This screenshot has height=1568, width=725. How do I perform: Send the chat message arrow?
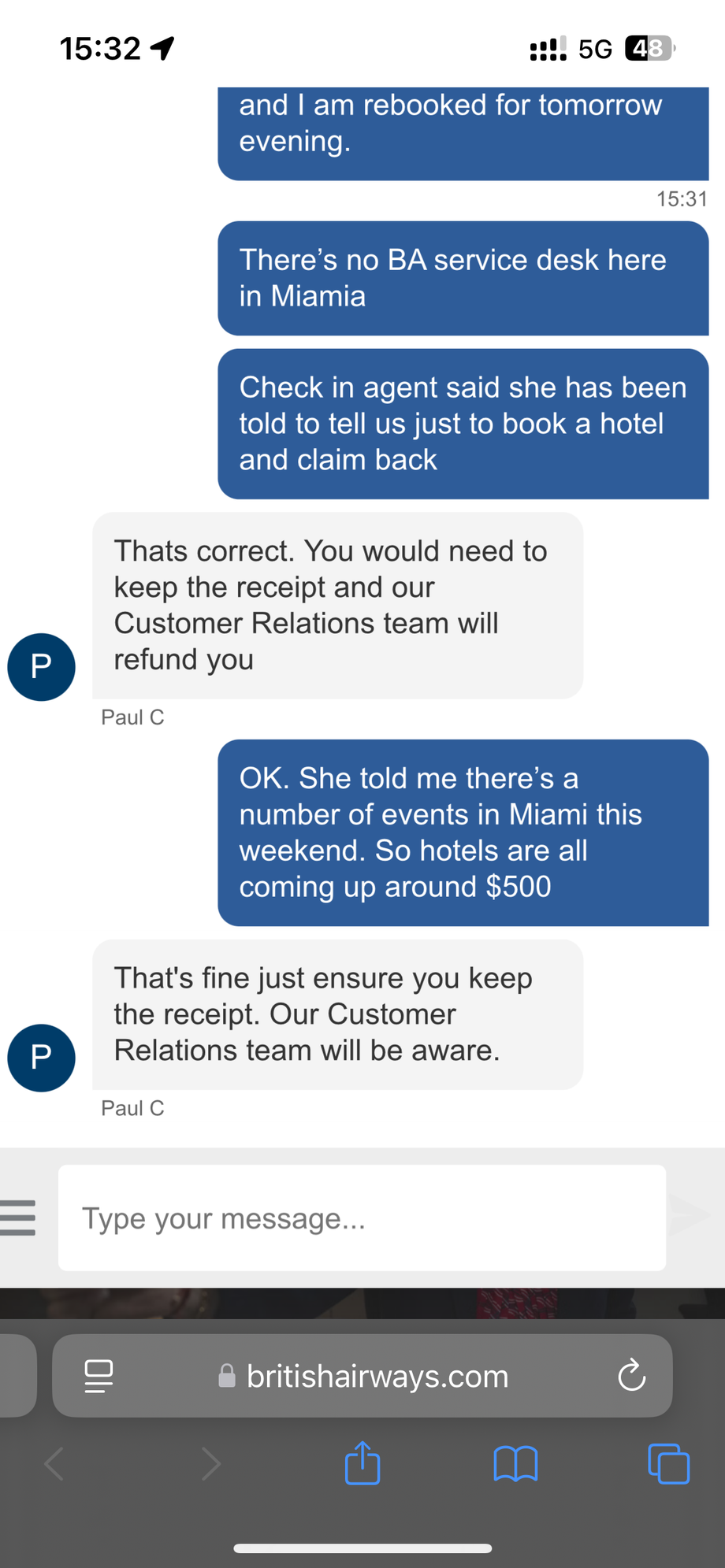click(x=692, y=1215)
